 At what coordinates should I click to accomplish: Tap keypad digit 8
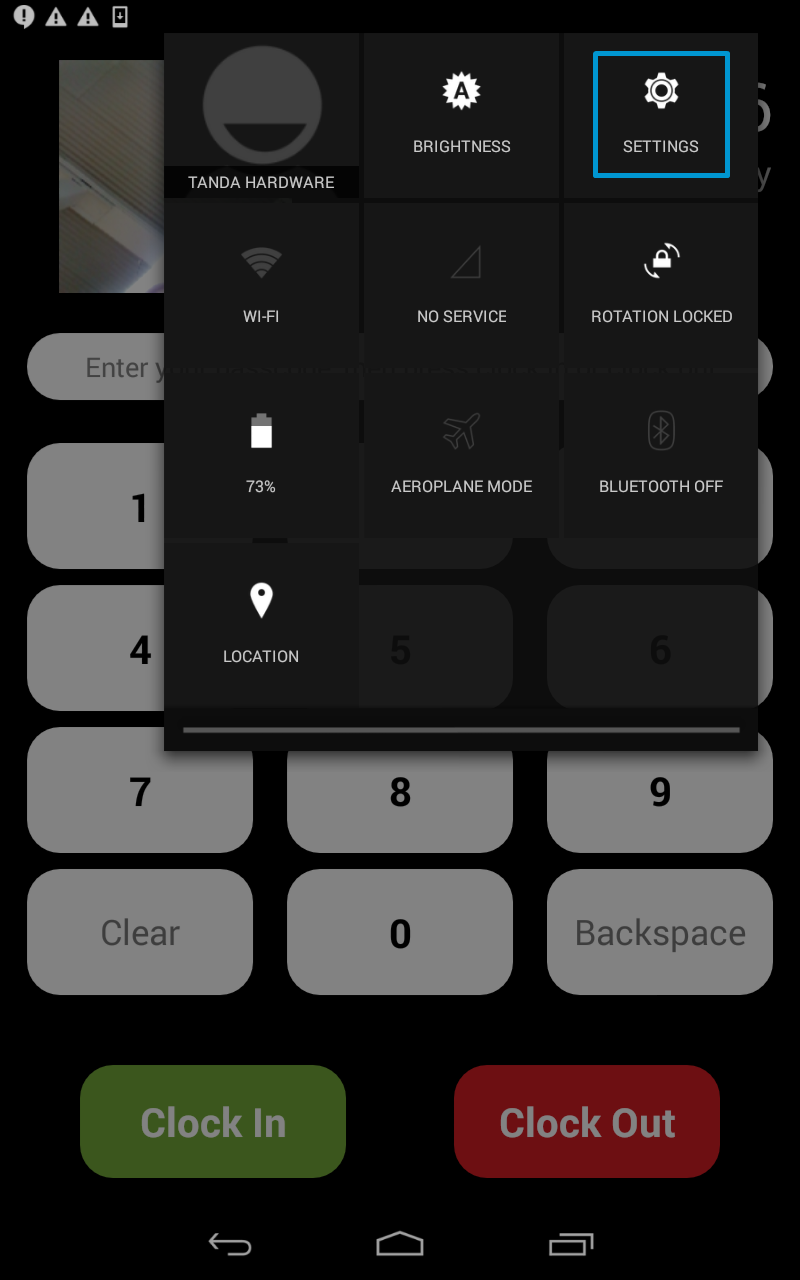[x=400, y=791]
